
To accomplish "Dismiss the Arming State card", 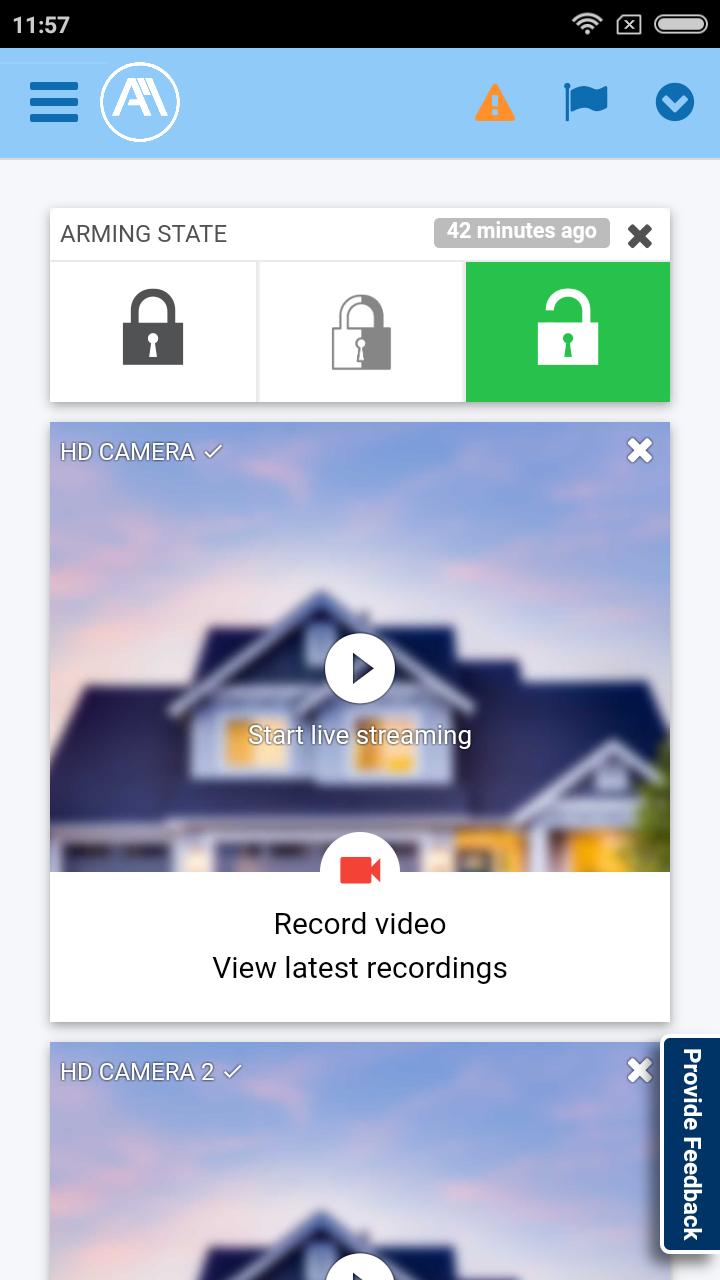I will [640, 236].
